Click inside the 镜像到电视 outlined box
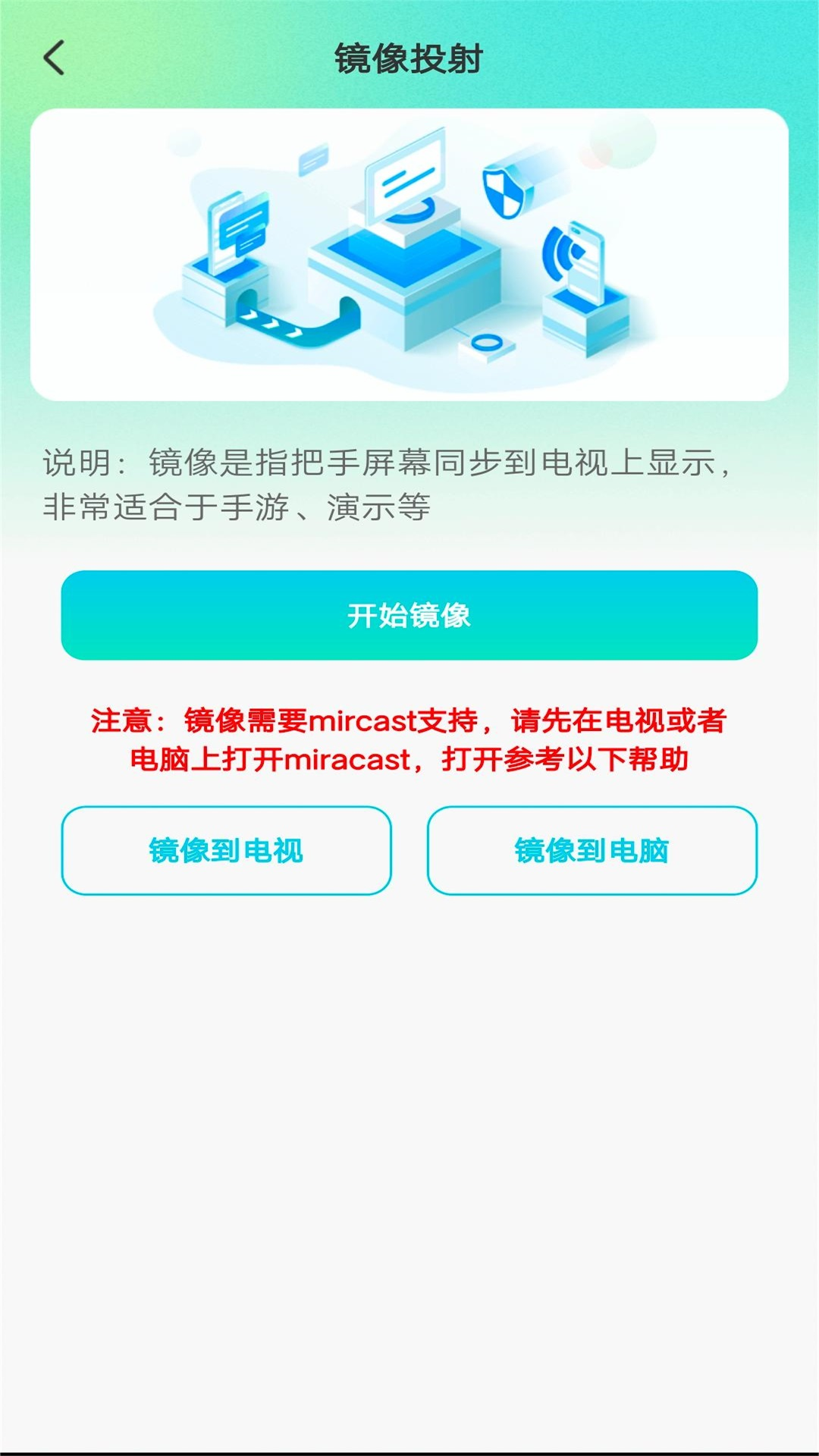 pos(225,852)
